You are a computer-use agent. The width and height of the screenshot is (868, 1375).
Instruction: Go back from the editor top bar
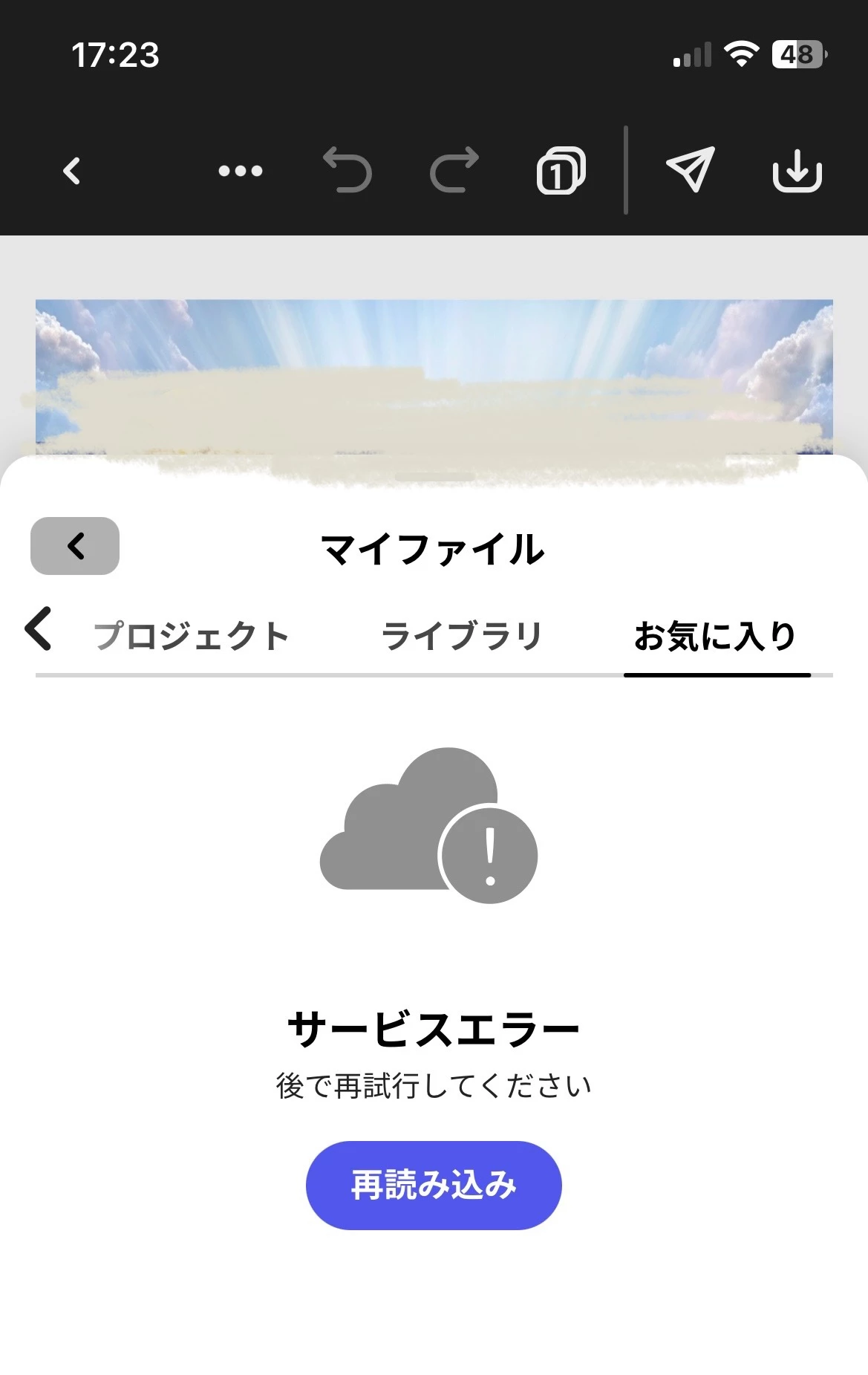click(72, 171)
